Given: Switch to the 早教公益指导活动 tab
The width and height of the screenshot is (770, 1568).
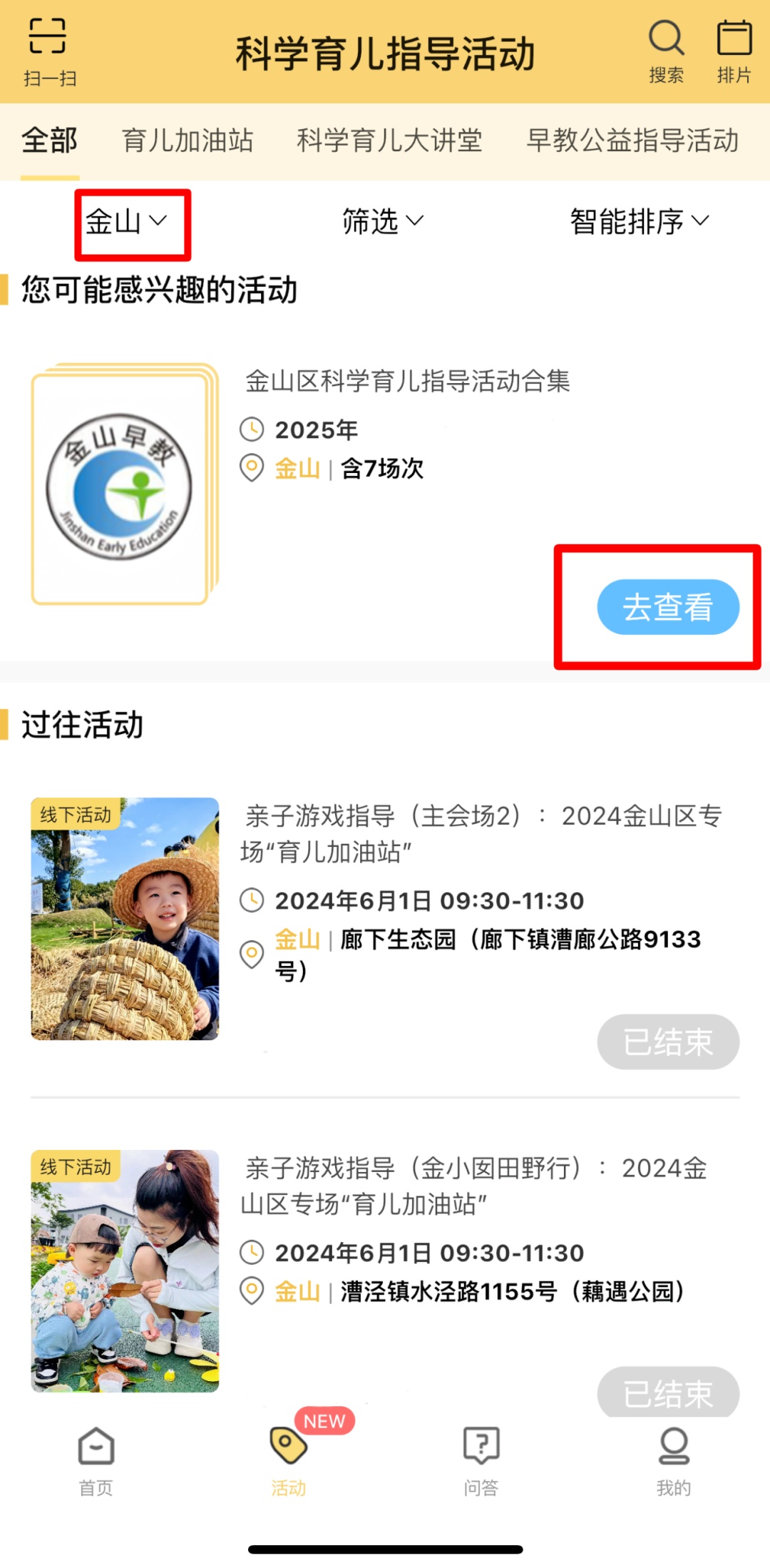Looking at the screenshot, I should point(632,141).
